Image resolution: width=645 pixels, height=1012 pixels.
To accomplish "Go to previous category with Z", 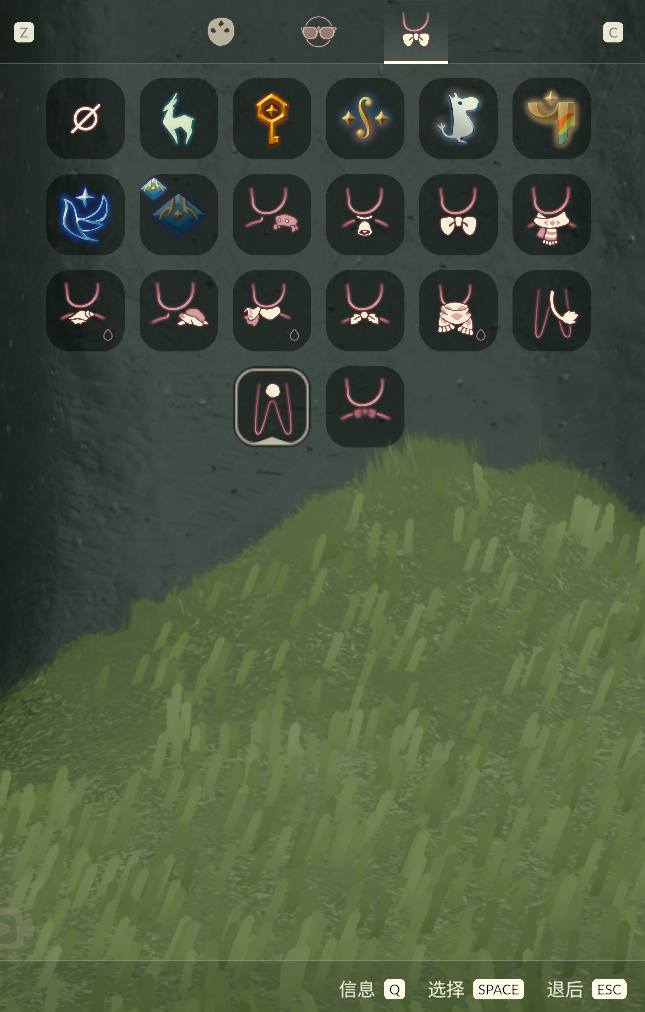I will 24,32.
